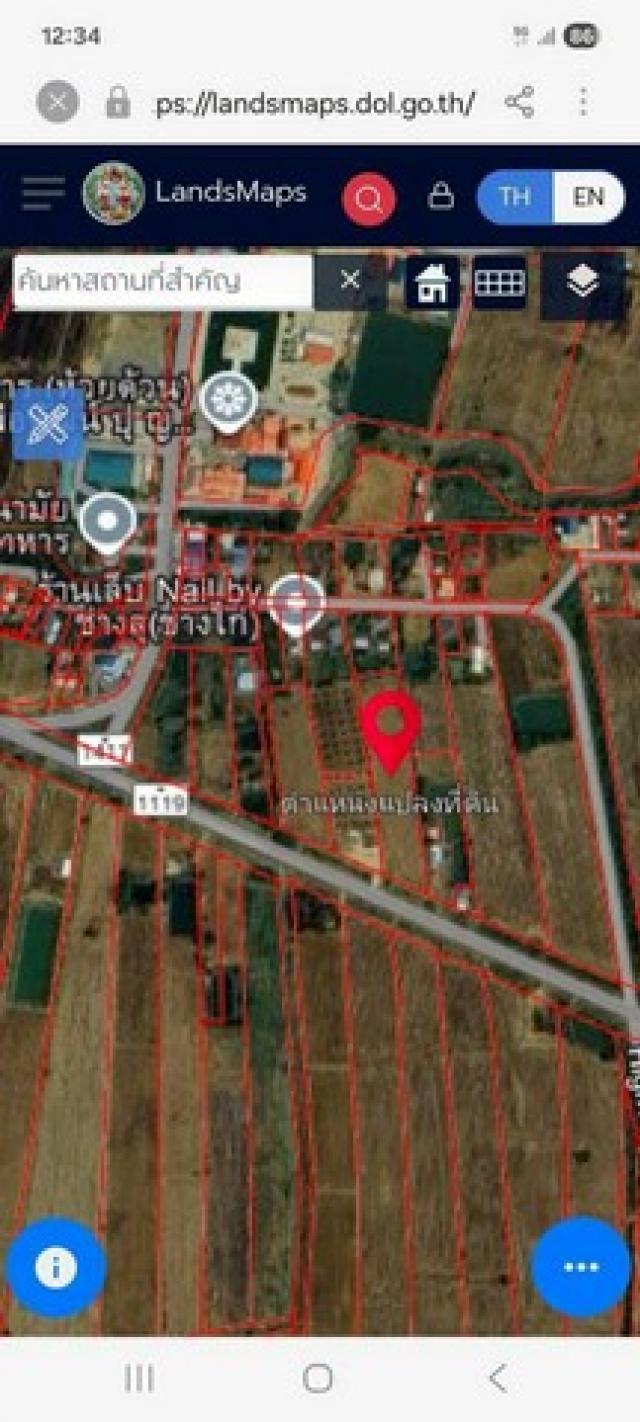
Task: Open the LandsMaps hamburger menu
Action: (x=43, y=194)
